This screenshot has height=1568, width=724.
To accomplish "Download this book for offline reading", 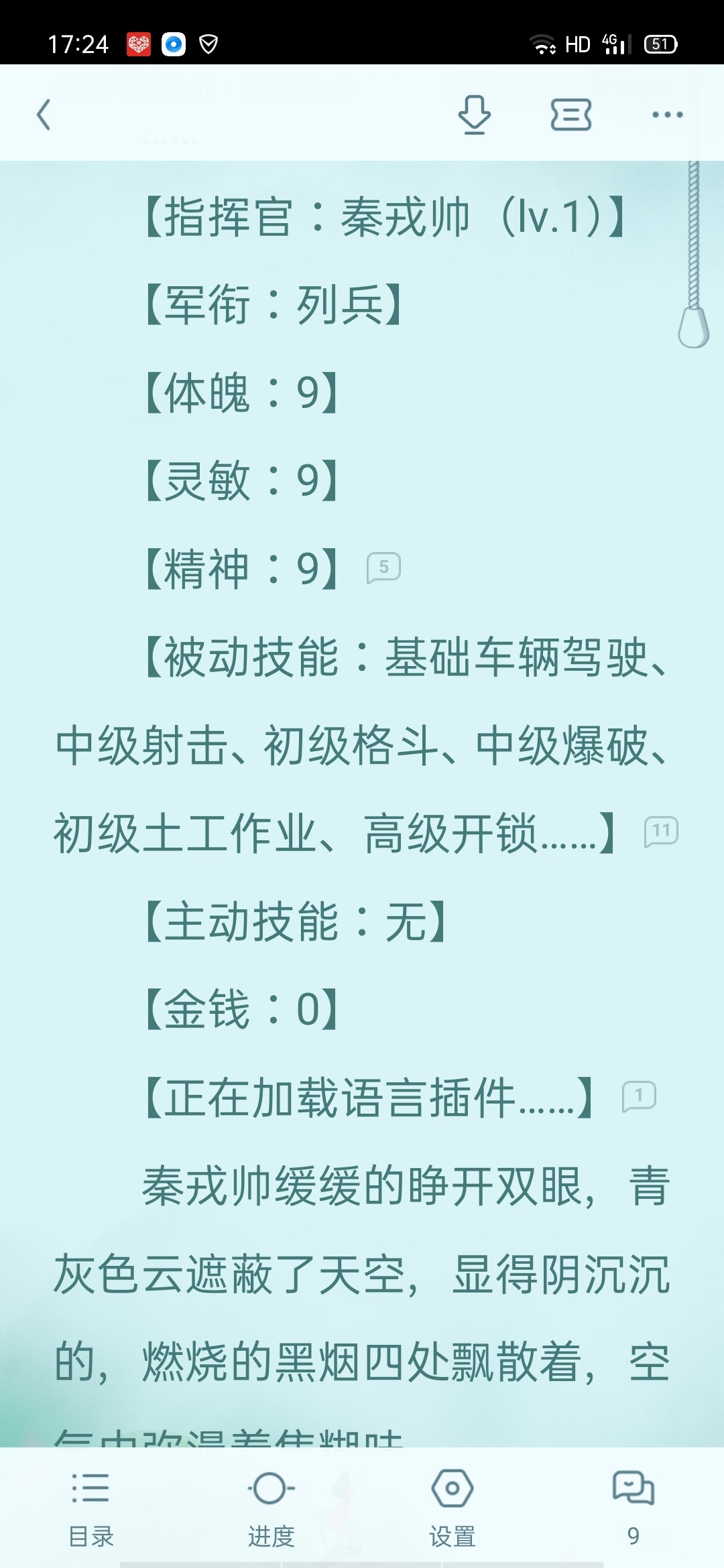I will click(x=474, y=115).
